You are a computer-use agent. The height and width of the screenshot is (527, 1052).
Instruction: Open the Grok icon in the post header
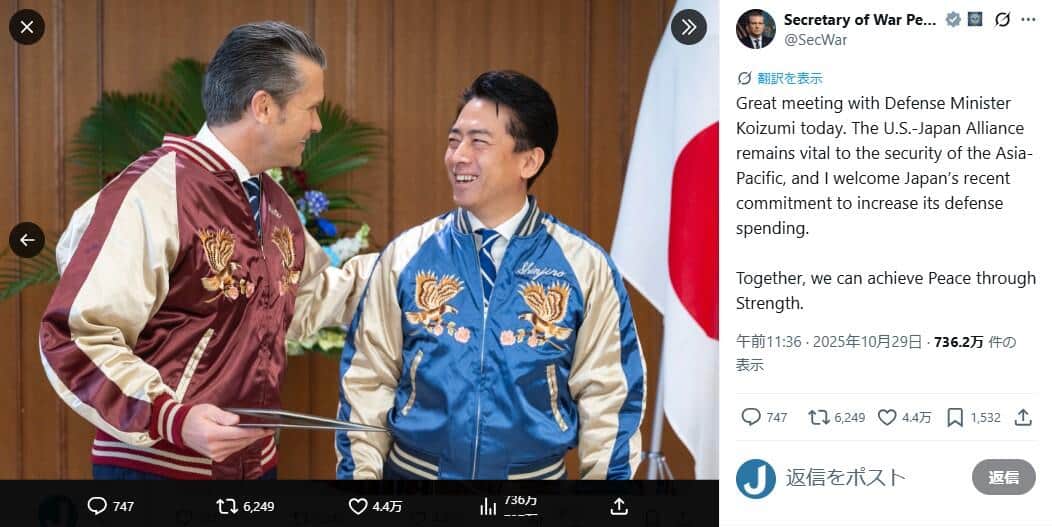point(1002,20)
